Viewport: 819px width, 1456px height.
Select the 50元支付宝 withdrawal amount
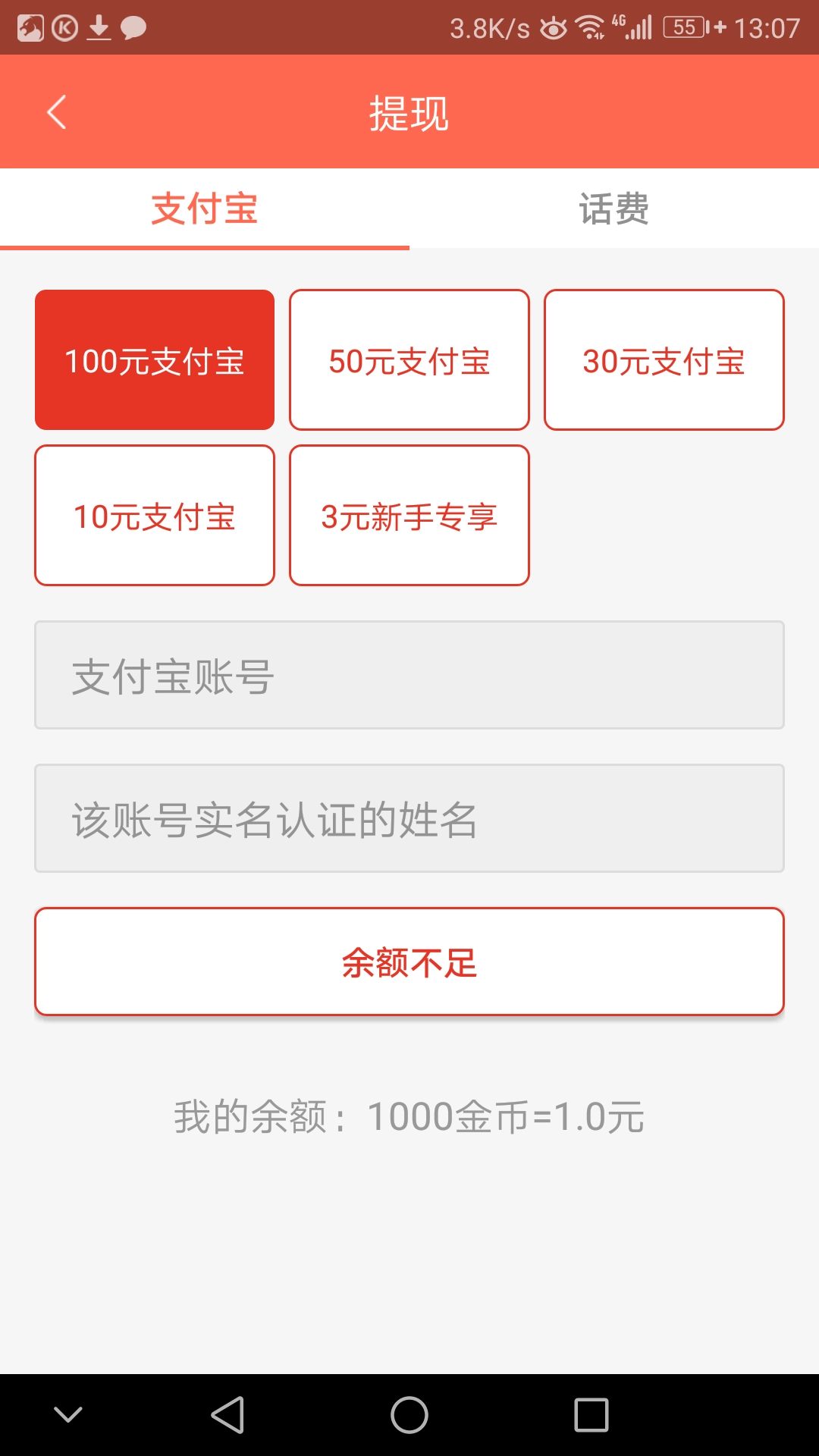[409, 359]
